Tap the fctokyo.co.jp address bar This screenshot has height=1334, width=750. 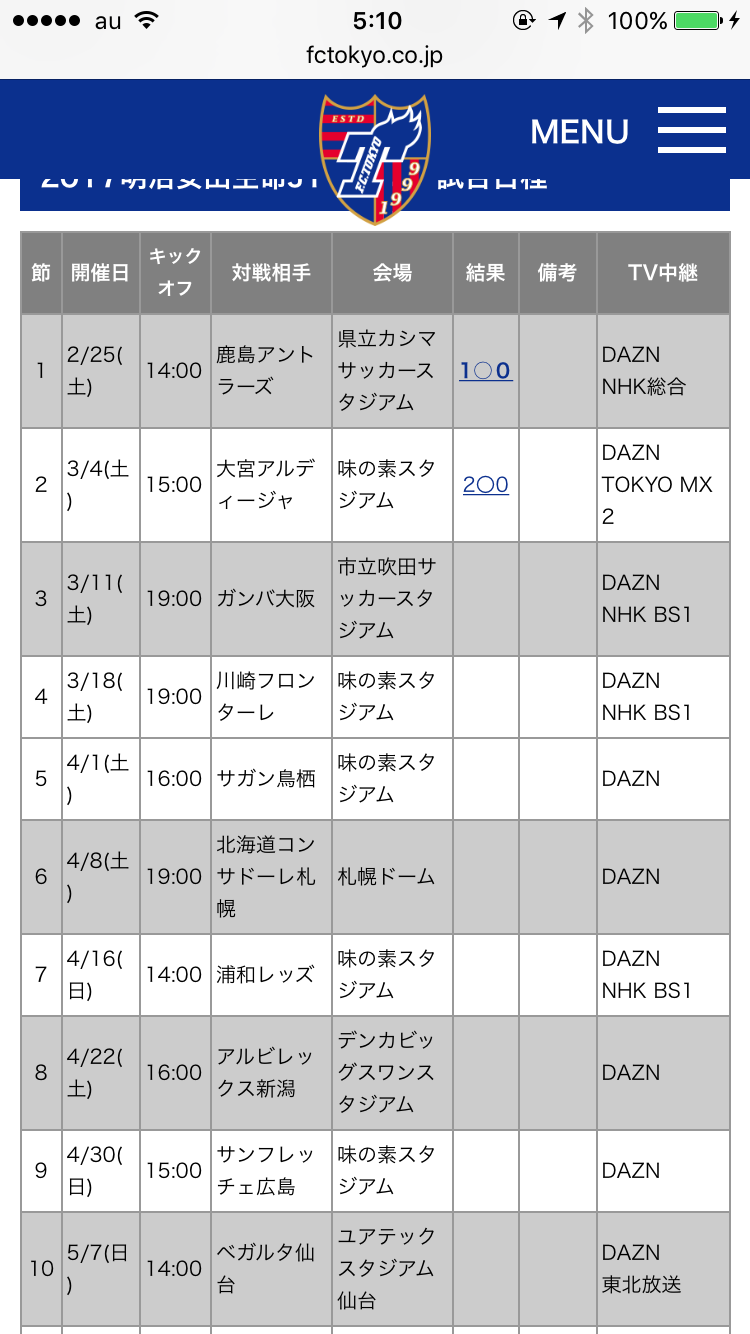click(375, 55)
